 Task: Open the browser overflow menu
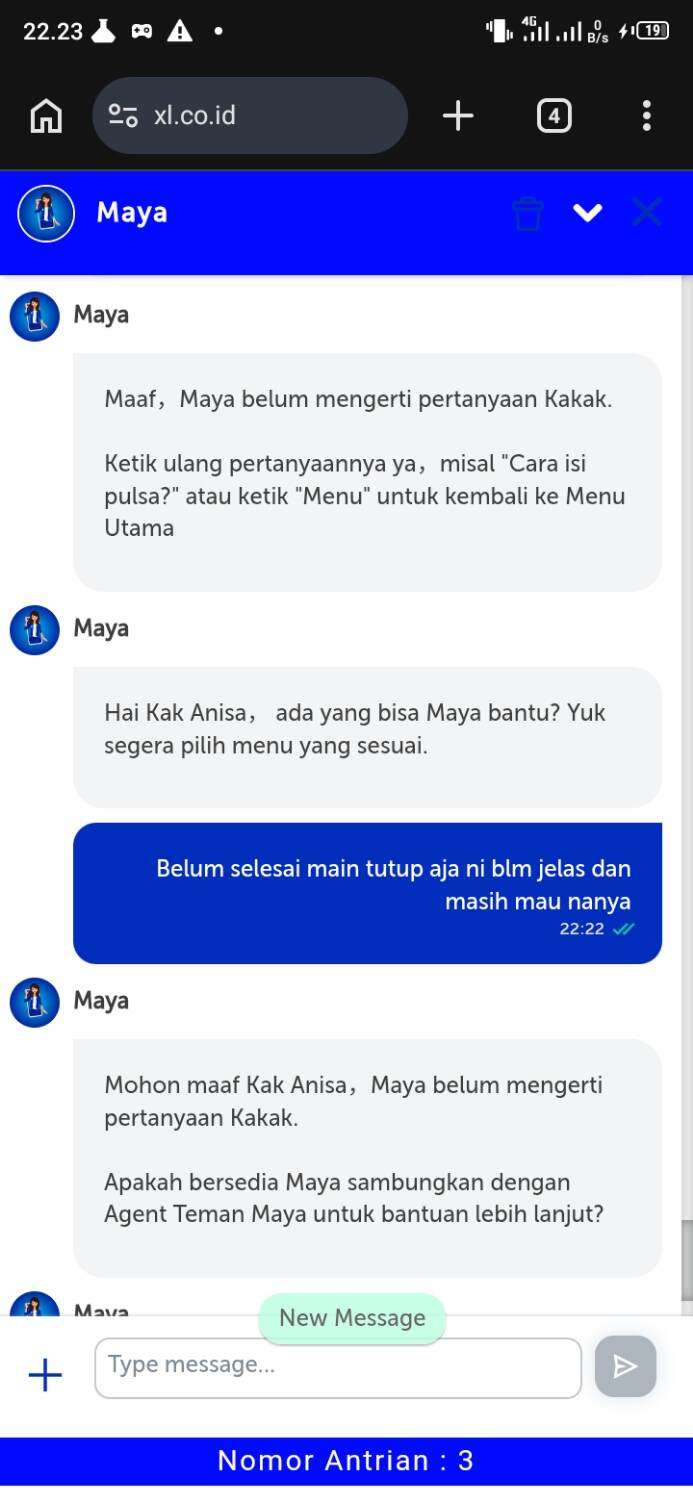pos(647,116)
